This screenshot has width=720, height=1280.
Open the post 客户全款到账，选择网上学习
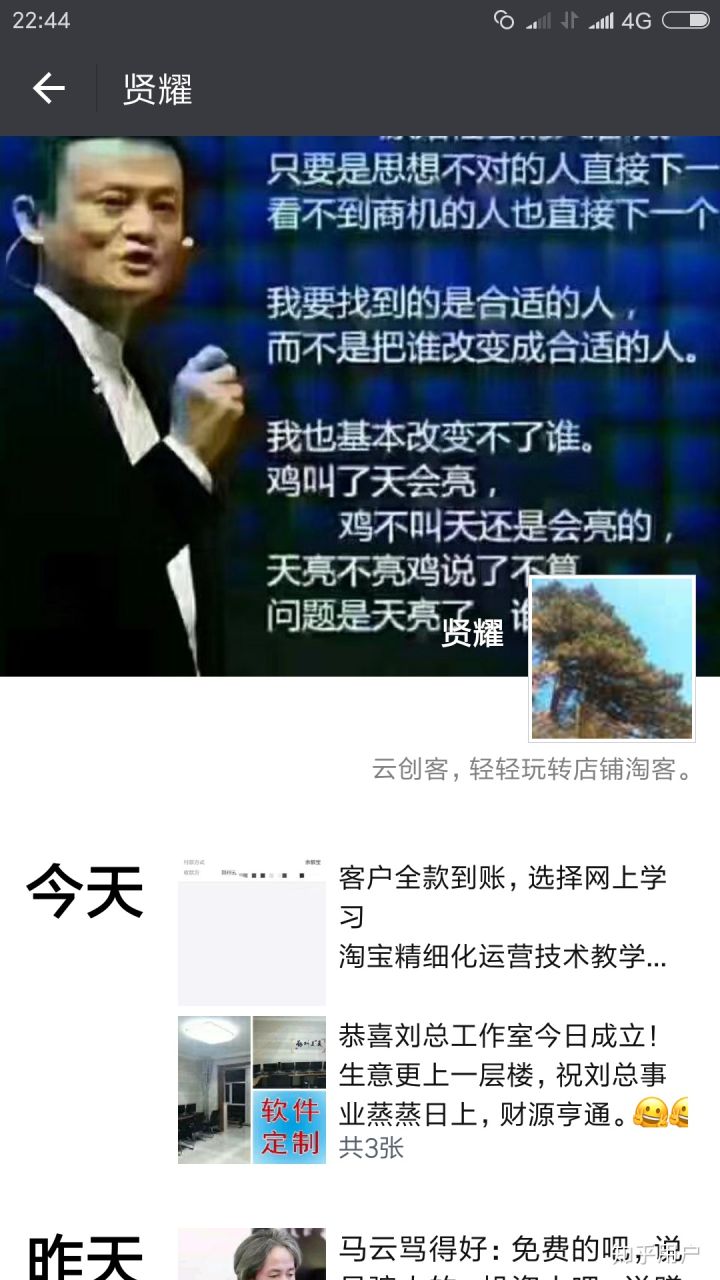503,916
